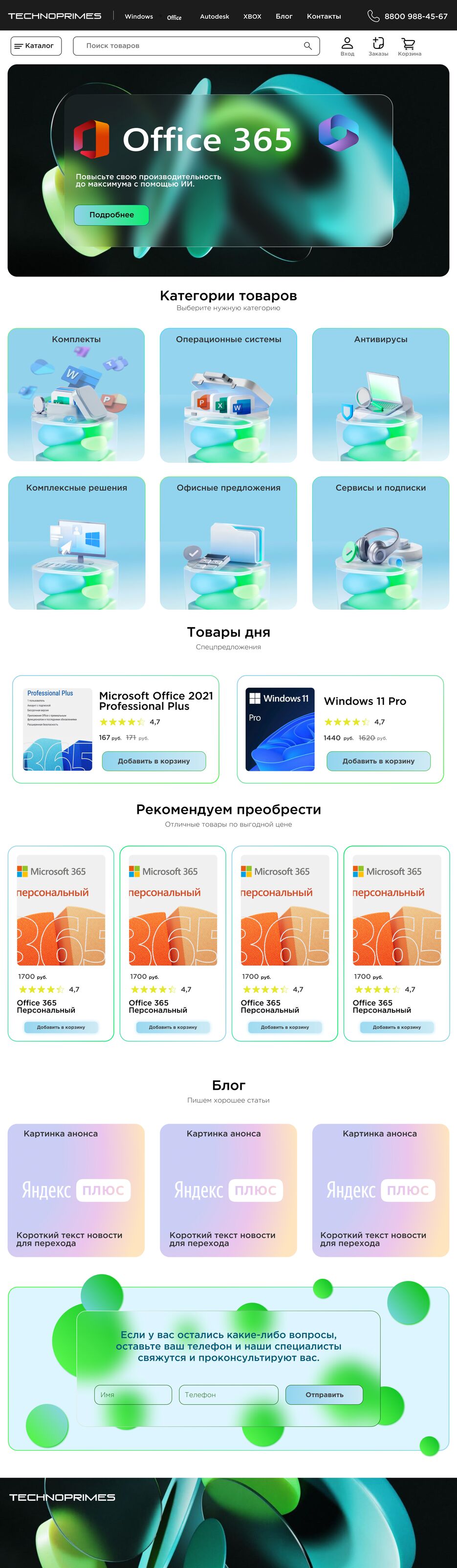Open the Каталог menu button

(36, 45)
